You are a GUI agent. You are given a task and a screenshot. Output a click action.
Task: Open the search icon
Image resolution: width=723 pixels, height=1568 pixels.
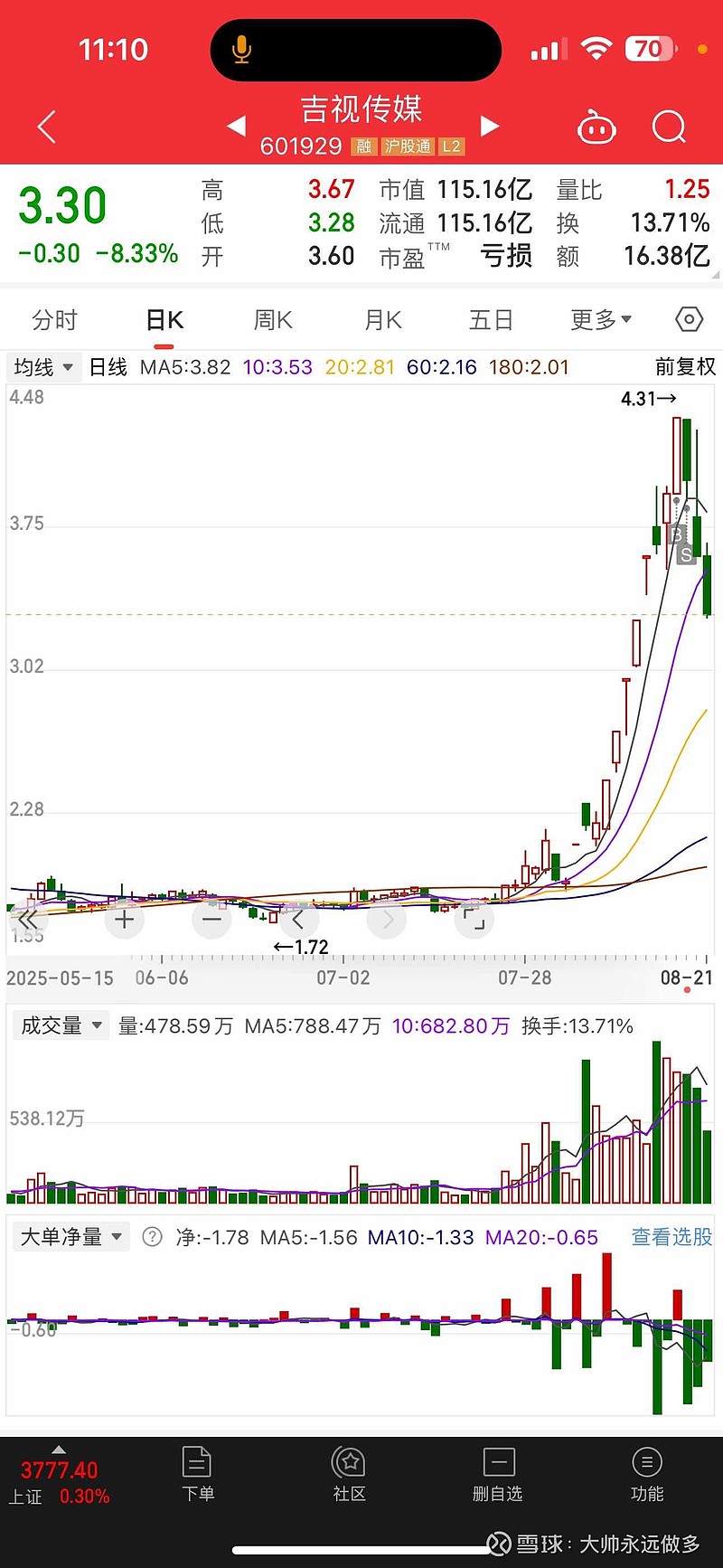(x=669, y=128)
